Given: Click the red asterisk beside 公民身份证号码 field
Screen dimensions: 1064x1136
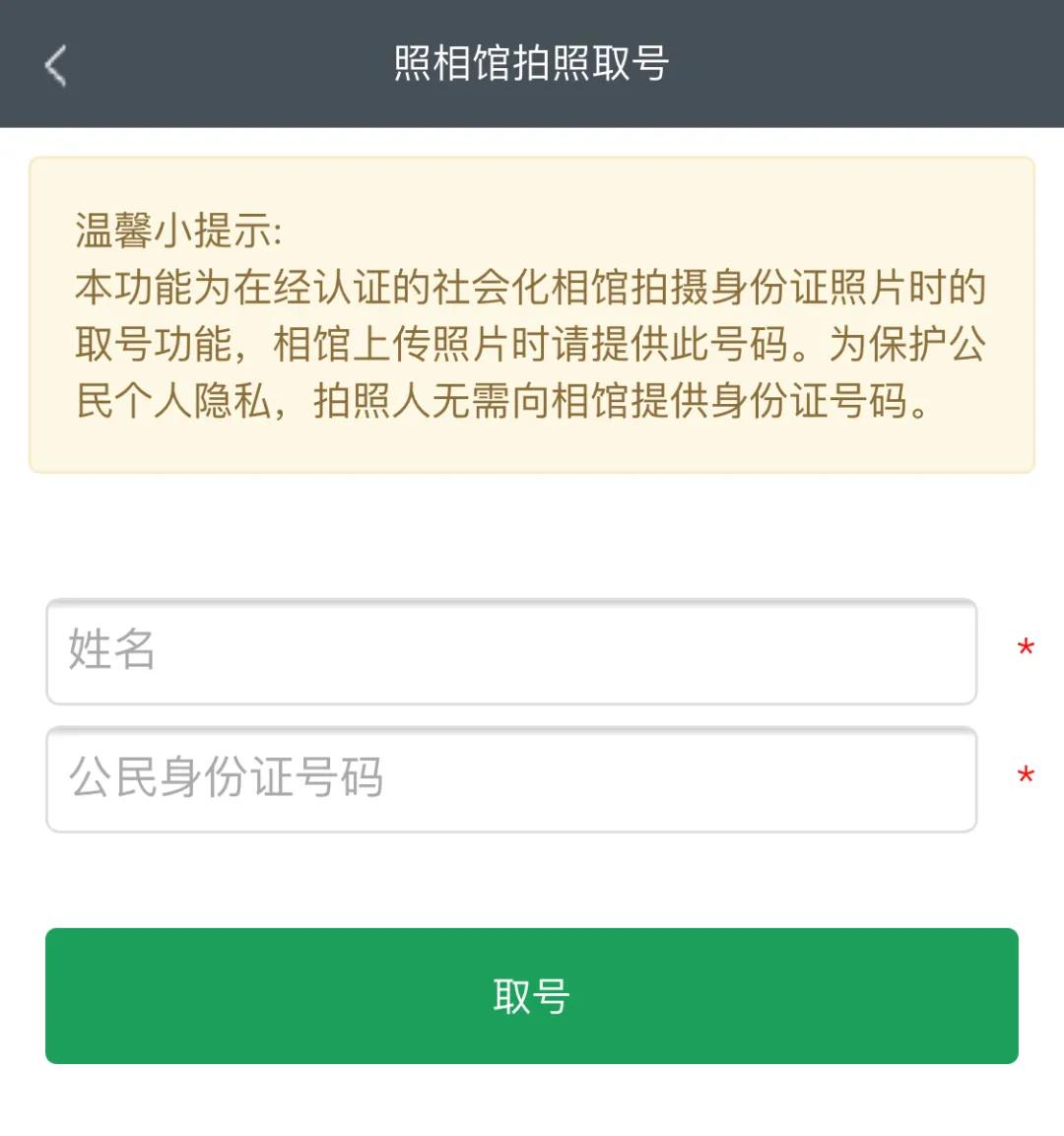Looking at the screenshot, I should tap(1025, 775).
